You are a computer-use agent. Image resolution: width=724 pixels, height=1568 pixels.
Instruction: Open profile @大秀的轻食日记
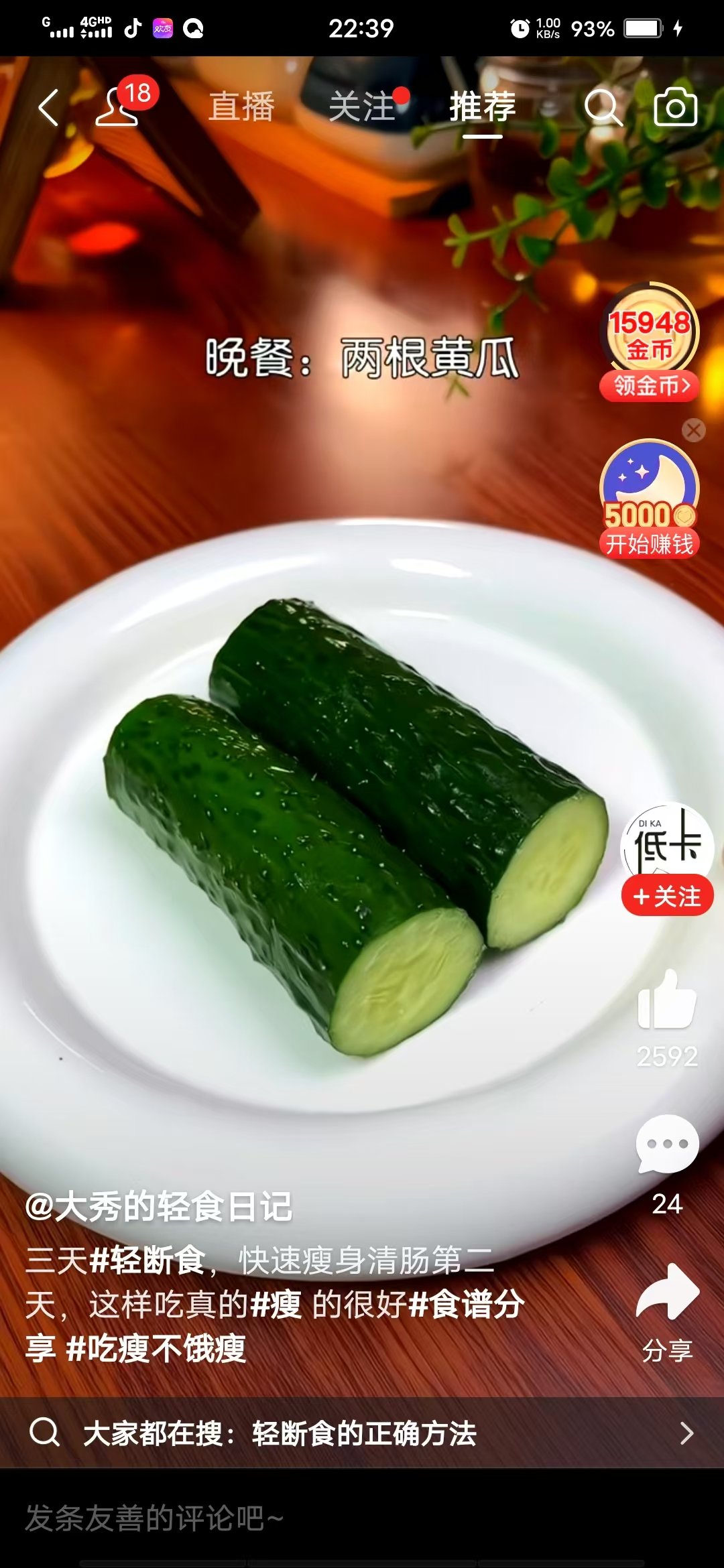pos(159,1207)
